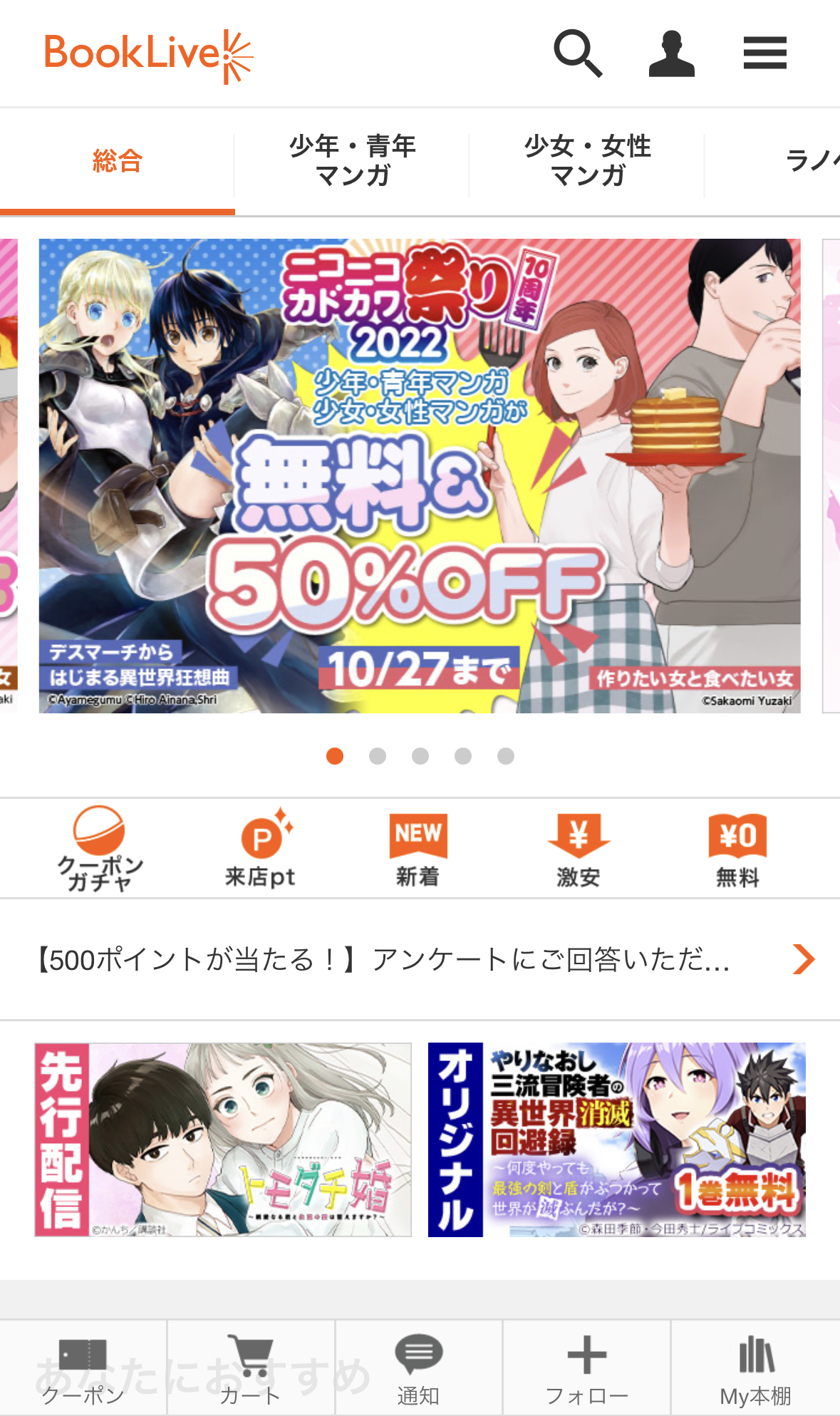This screenshot has height=1416, width=840.
Task: Open the account profile icon
Action: [671, 53]
